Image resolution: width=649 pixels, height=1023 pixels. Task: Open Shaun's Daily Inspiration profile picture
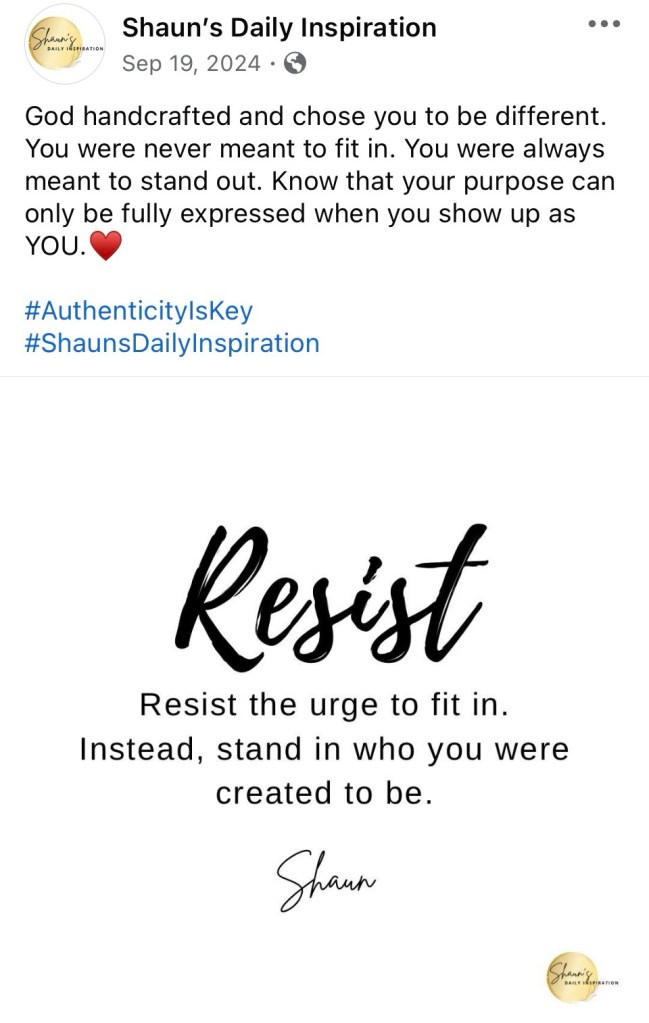[x=63, y=44]
